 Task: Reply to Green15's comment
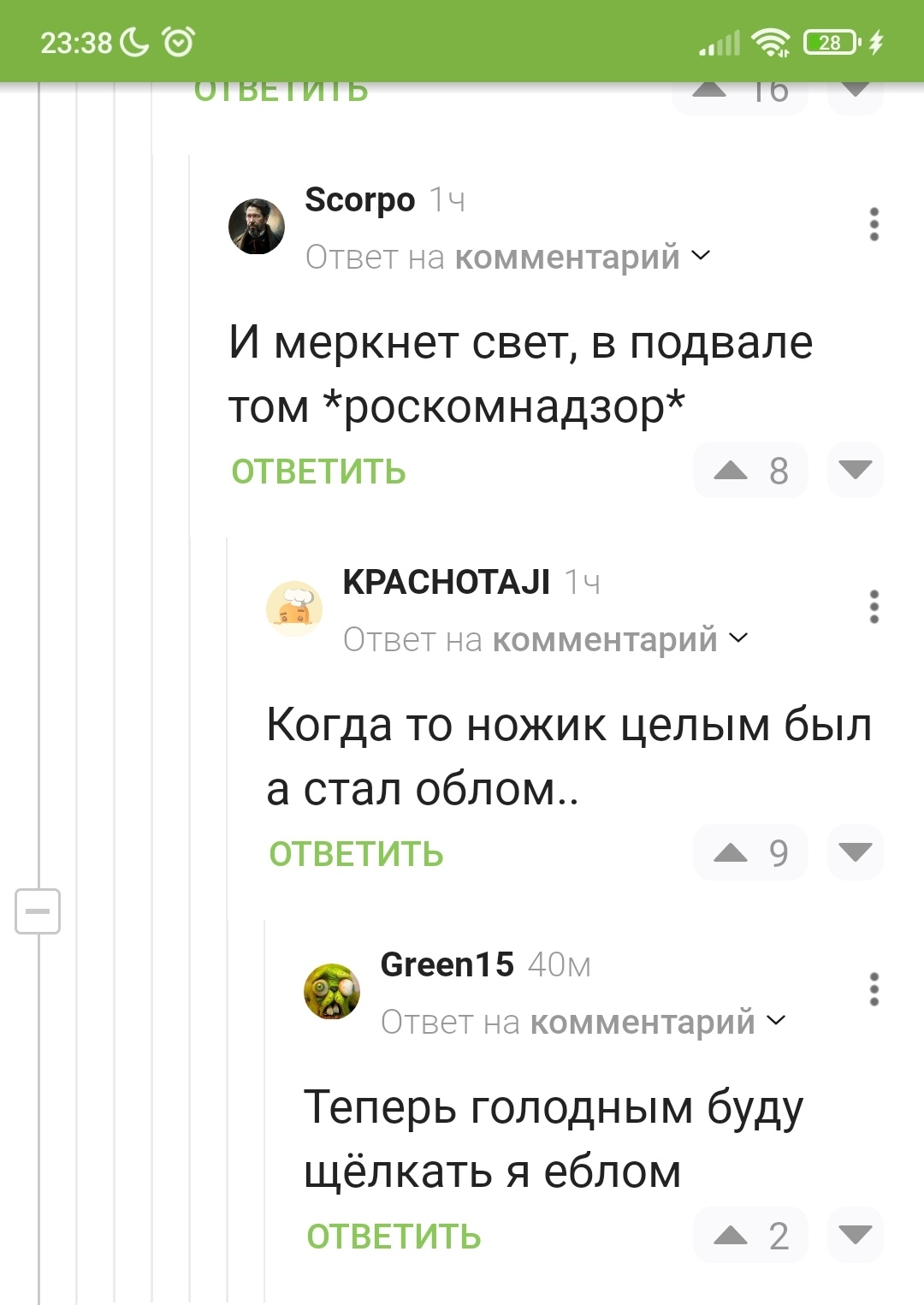394,1237
